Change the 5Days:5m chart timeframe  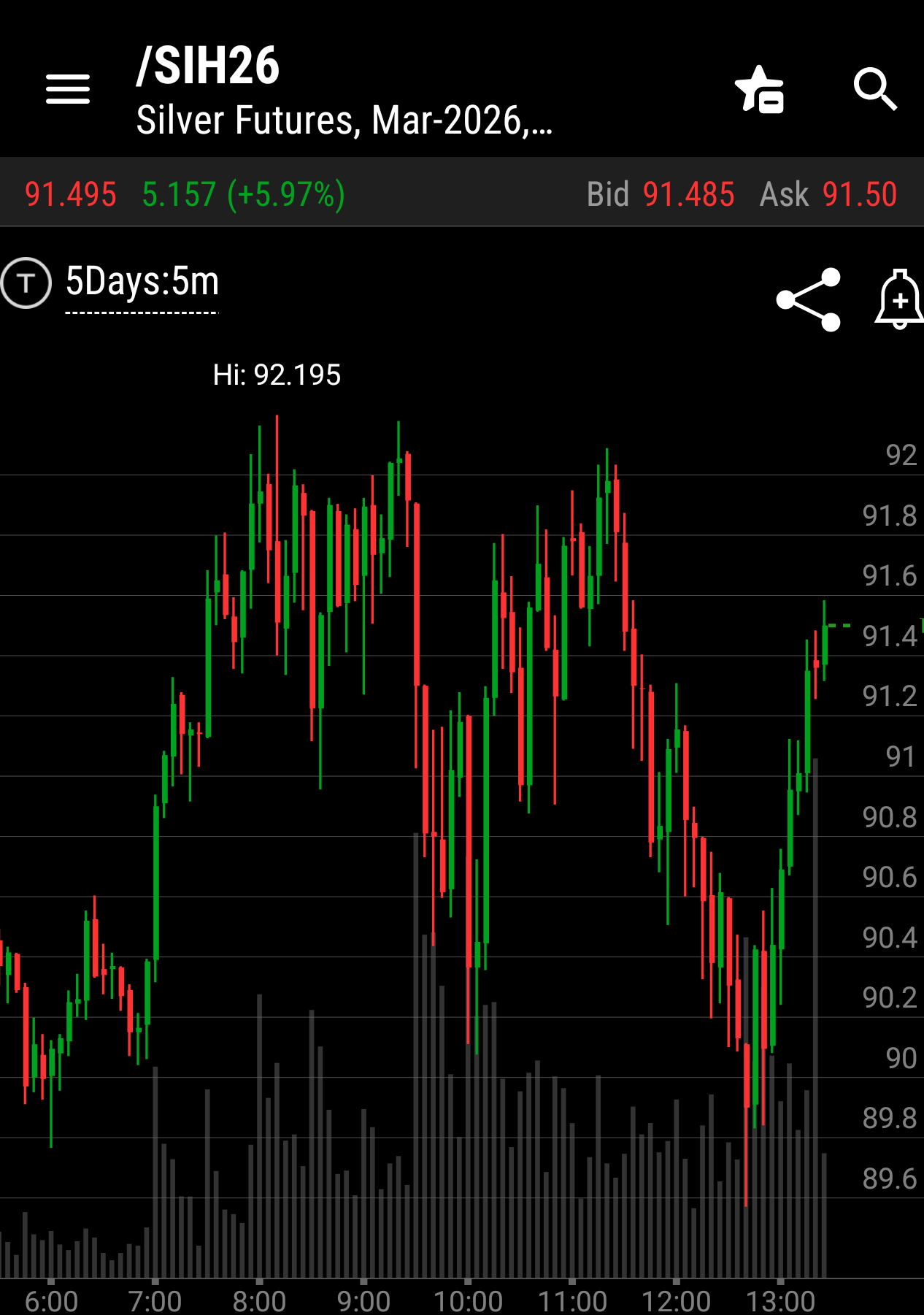click(142, 283)
